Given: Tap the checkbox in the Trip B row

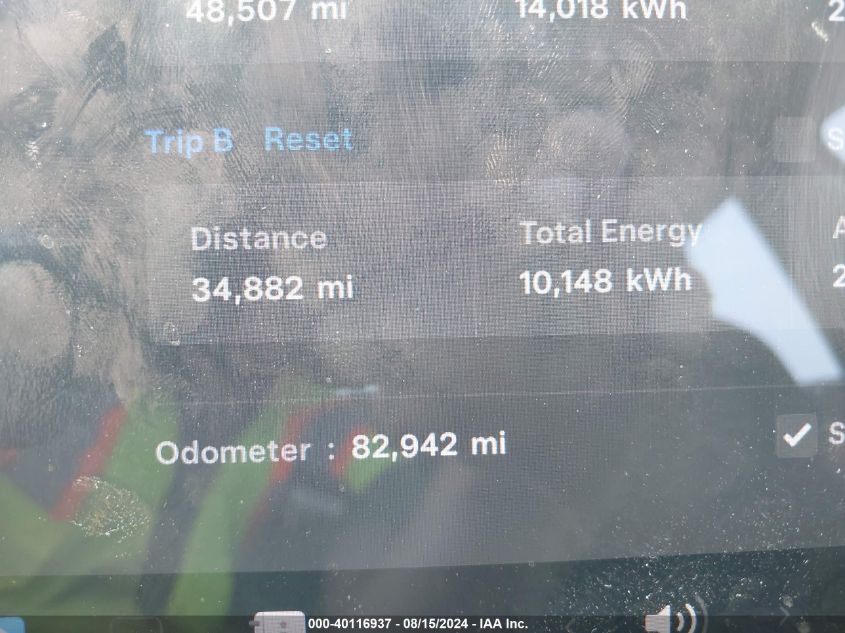Looking at the screenshot, I should pyautogui.click(x=794, y=140).
